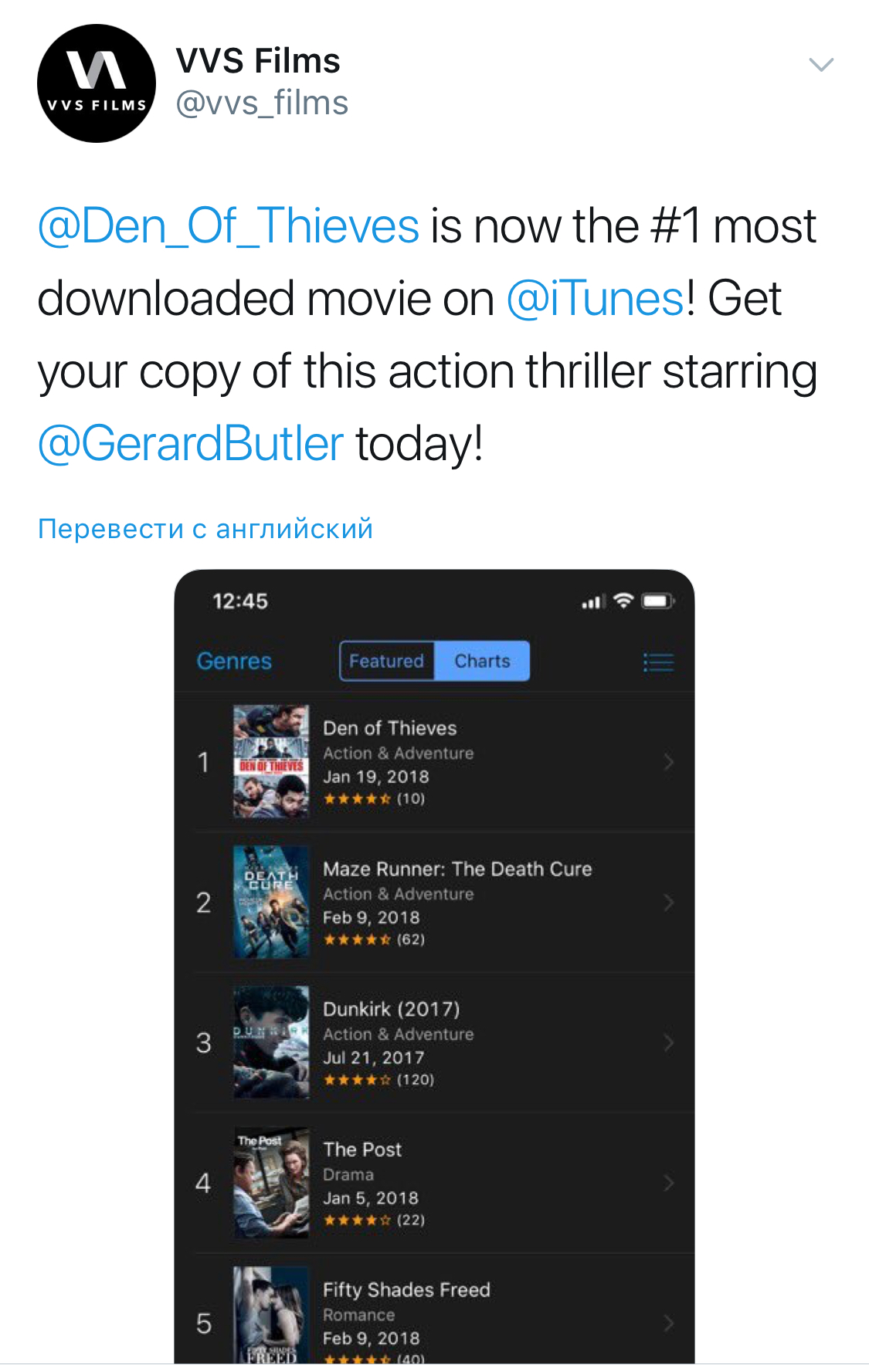Open VVS Films profile avatar

click(97, 83)
